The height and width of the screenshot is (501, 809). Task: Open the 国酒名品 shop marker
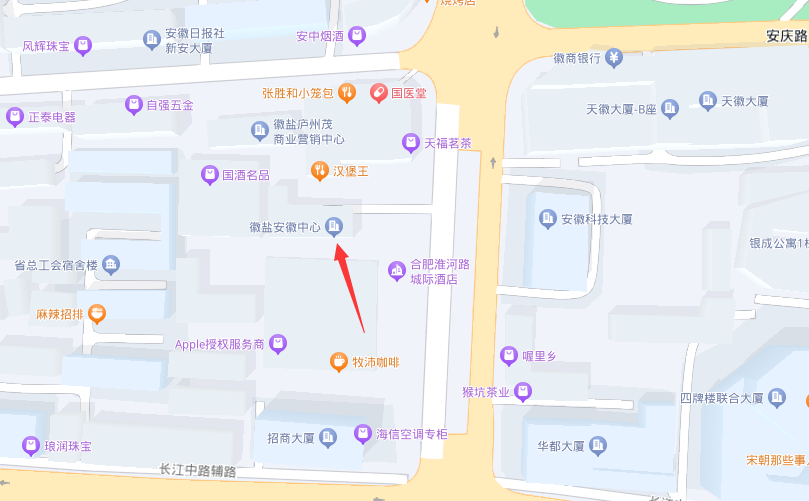(209, 175)
